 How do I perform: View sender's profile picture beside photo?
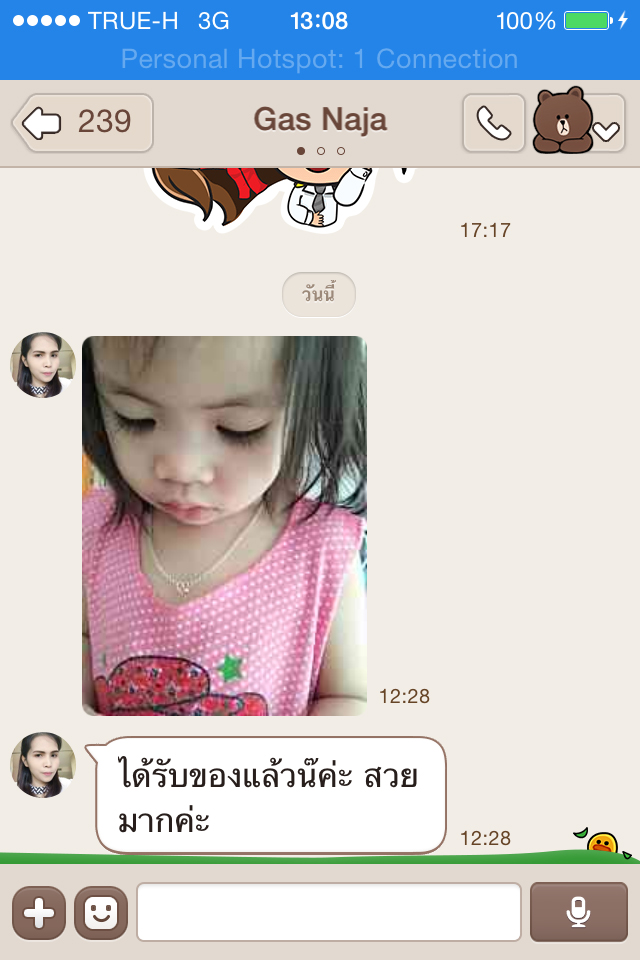[43, 365]
